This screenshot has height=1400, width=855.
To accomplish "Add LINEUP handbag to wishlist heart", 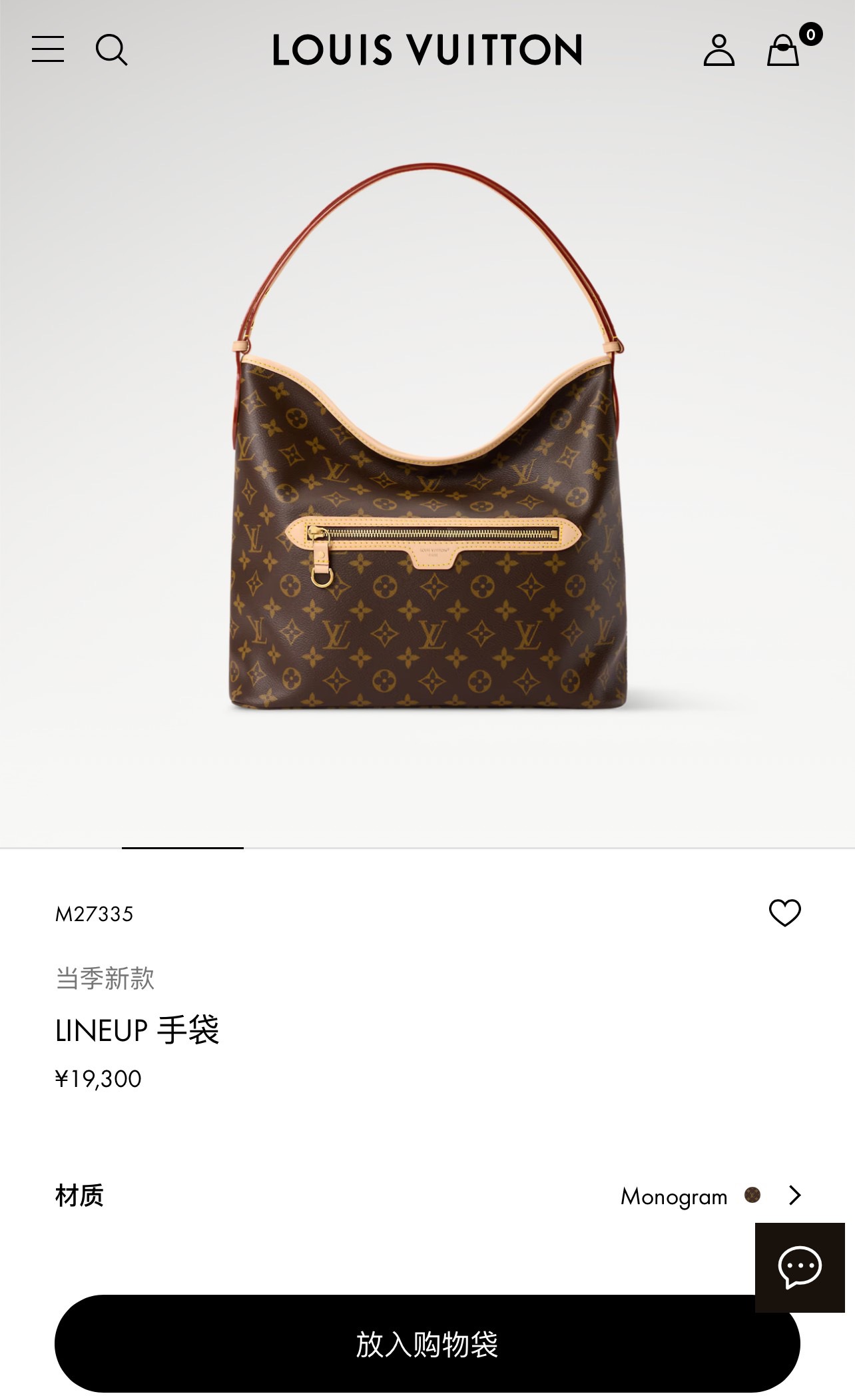I will 784,912.
